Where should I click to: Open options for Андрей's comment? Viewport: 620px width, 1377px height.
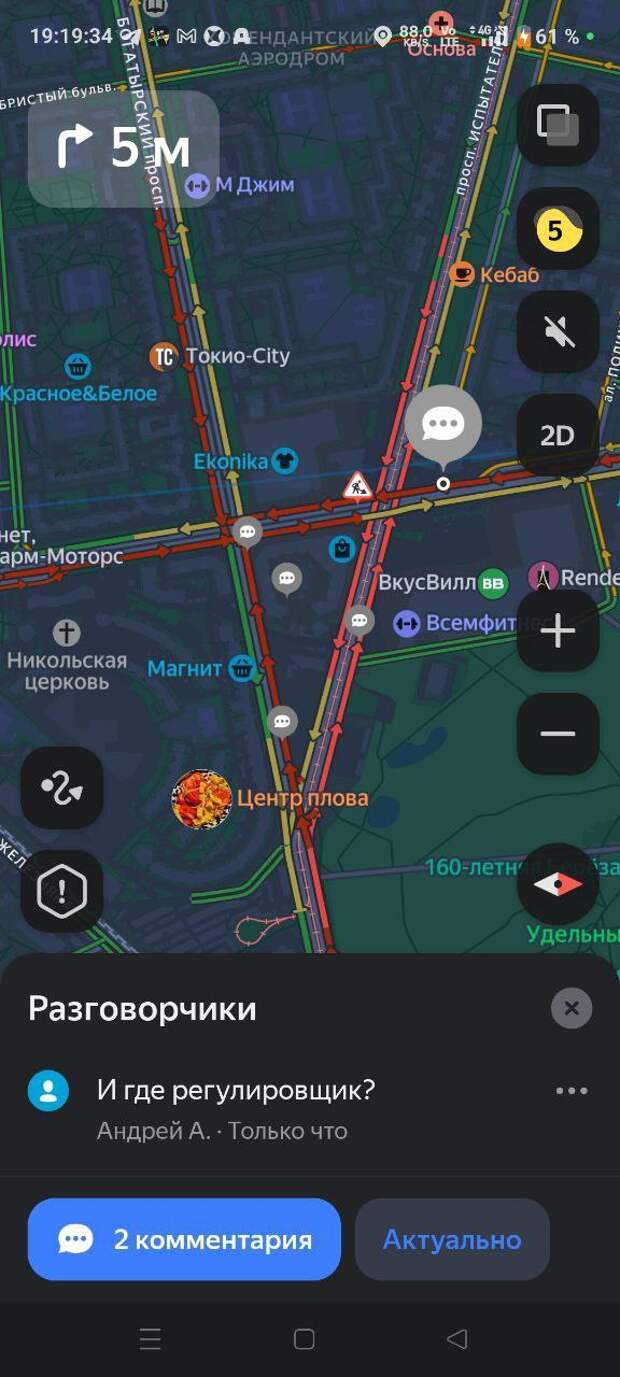coord(571,1090)
